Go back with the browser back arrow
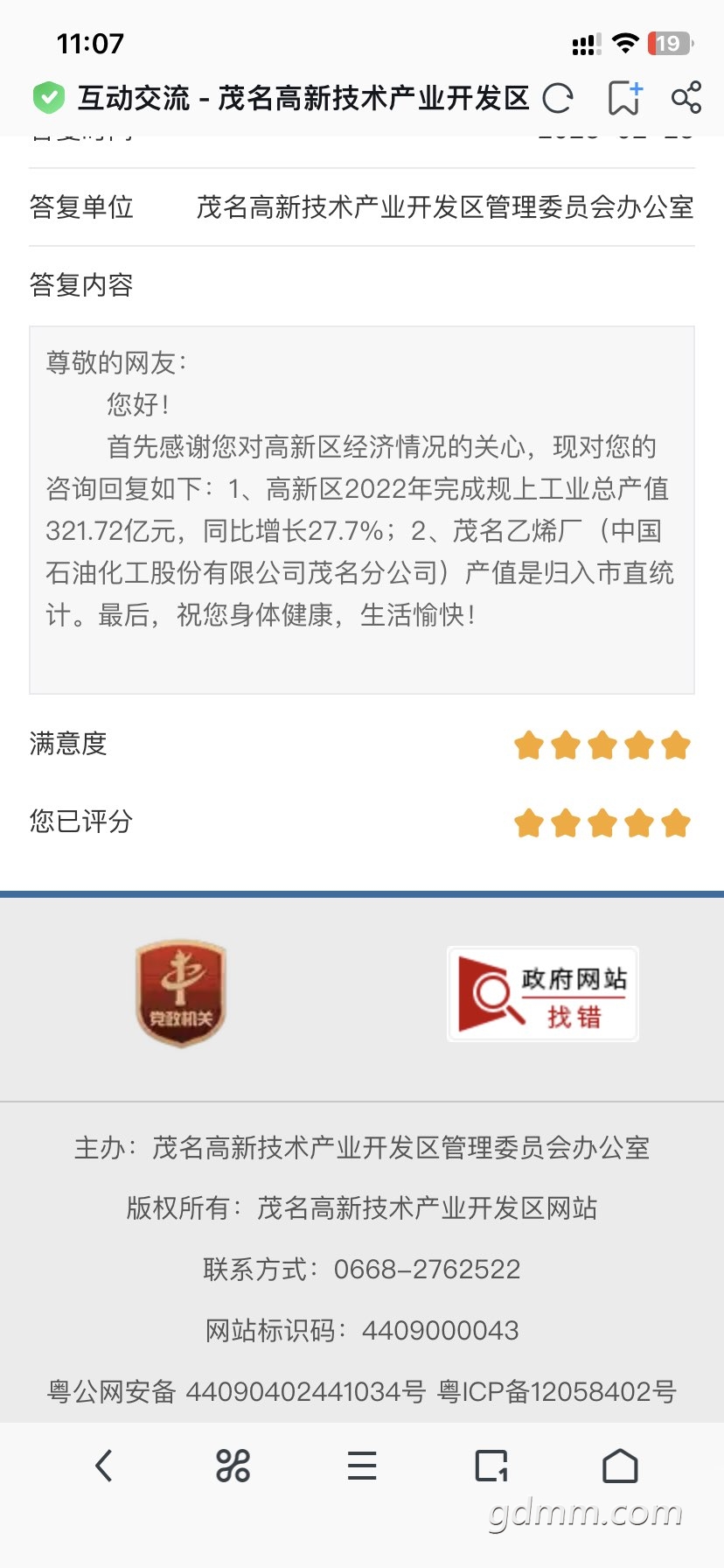 coord(104,1466)
